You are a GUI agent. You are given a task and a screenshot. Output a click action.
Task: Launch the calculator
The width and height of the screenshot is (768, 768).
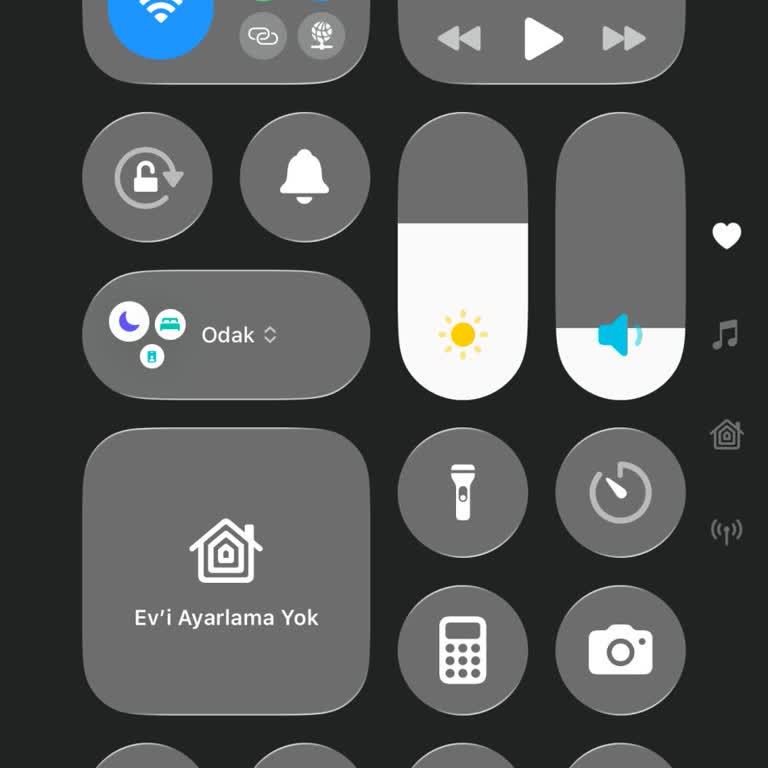click(x=463, y=650)
